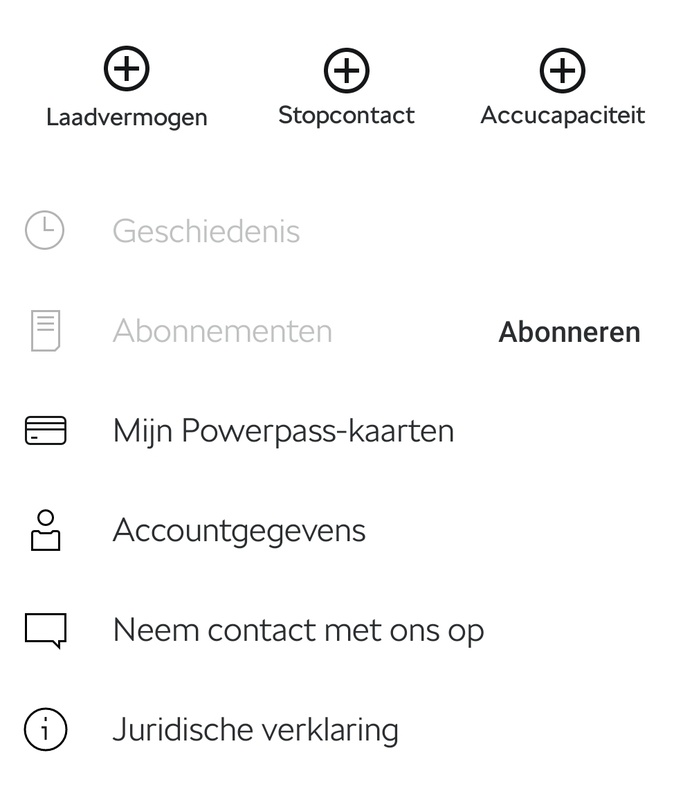Open Mijn Powerpass-kaarten

coord(283,431)
